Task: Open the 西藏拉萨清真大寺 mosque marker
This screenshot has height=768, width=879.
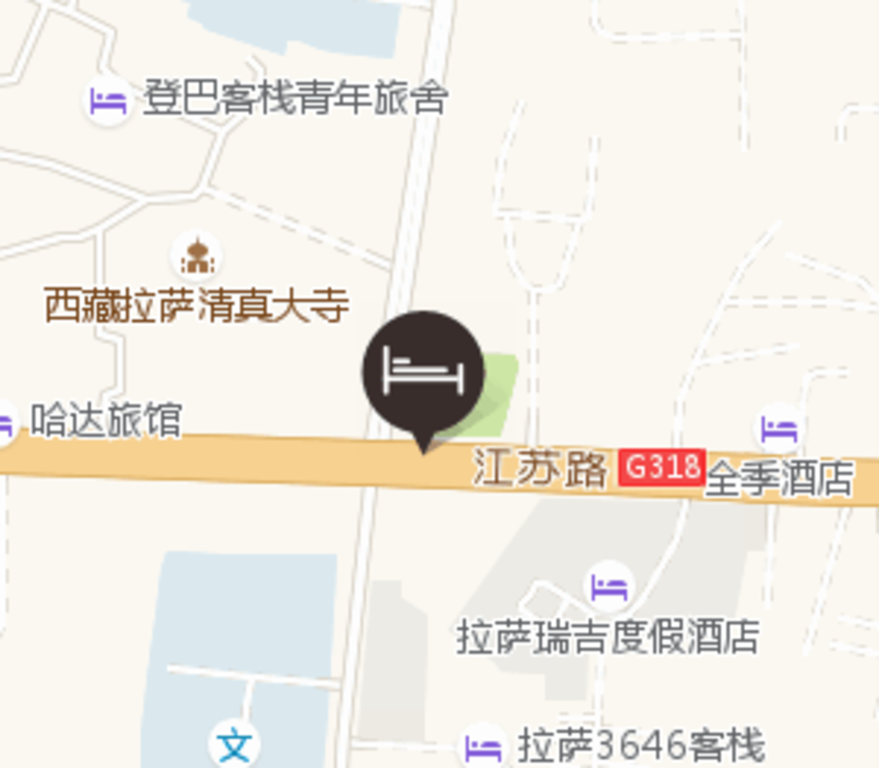Action: click(196, 256)
